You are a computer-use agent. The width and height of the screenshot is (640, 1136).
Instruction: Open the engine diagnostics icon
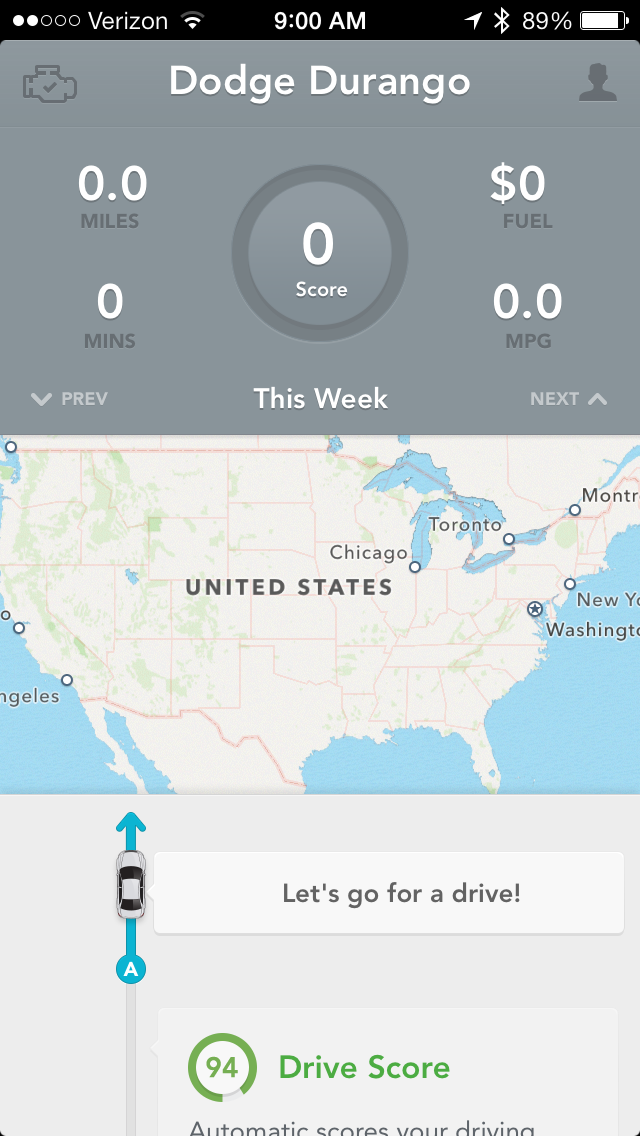[48, 83]
